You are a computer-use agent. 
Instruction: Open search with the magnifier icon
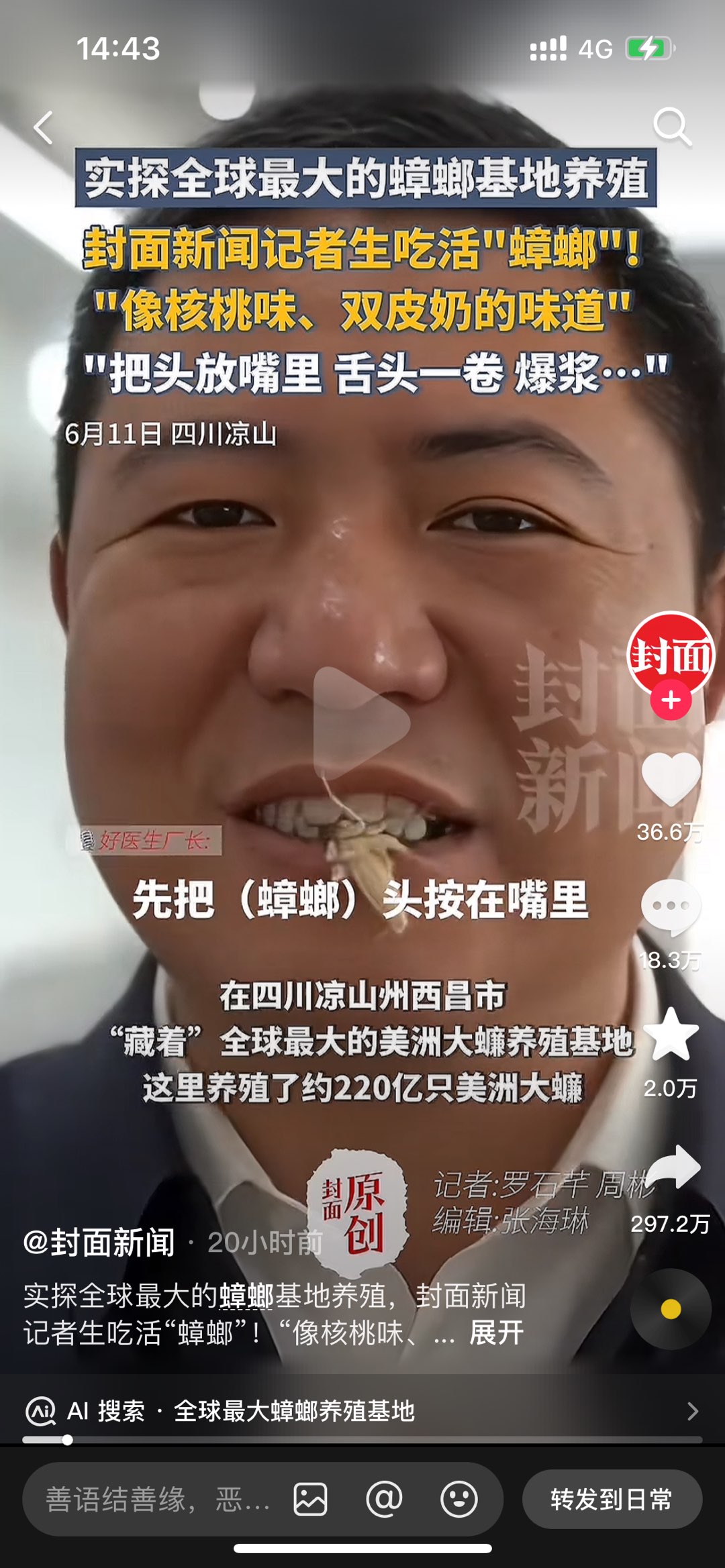[672, 126]
